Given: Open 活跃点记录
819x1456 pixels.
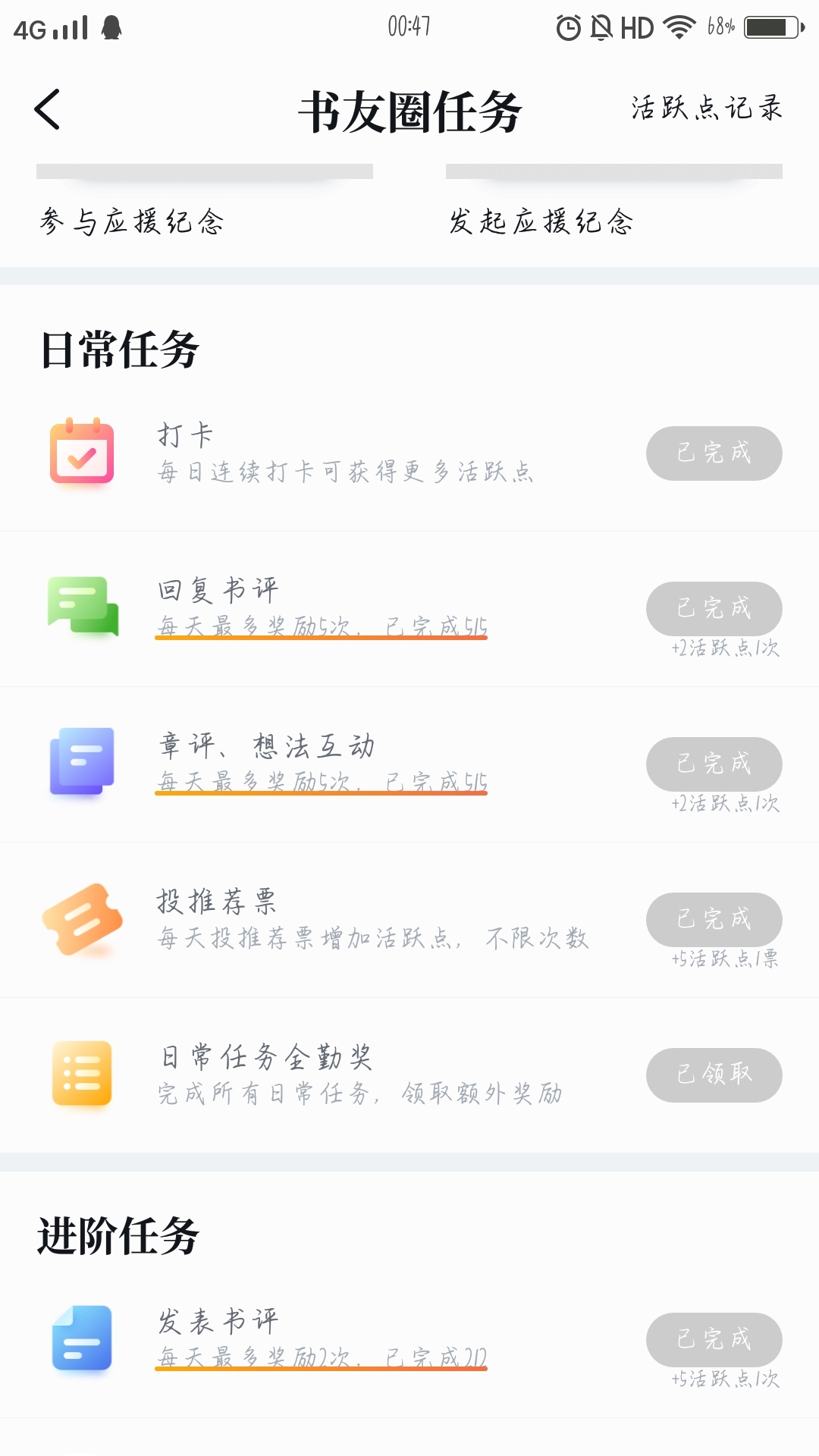Looking at the screenshot, I should [706, 108].
